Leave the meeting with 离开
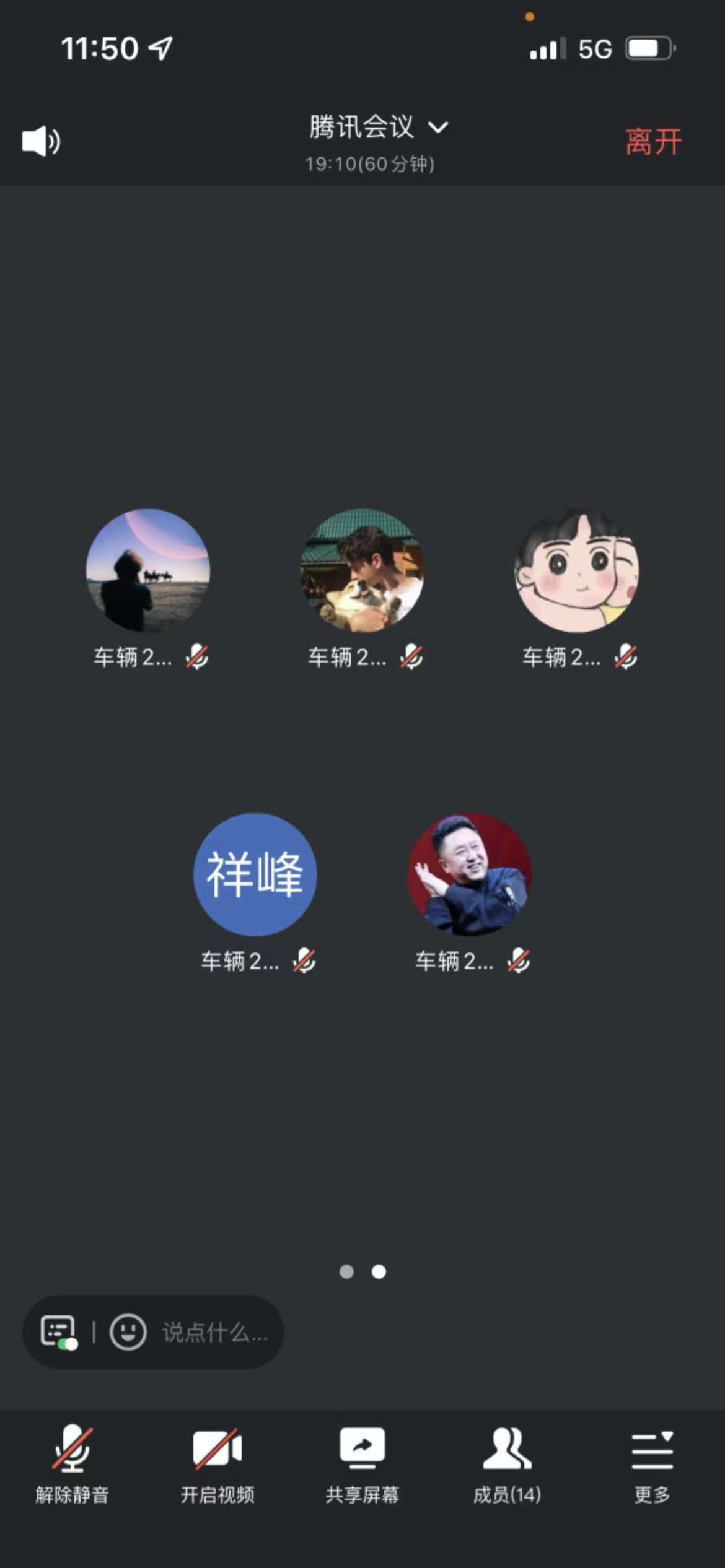This screenshot has height=1568, width=725. point(653,142)
